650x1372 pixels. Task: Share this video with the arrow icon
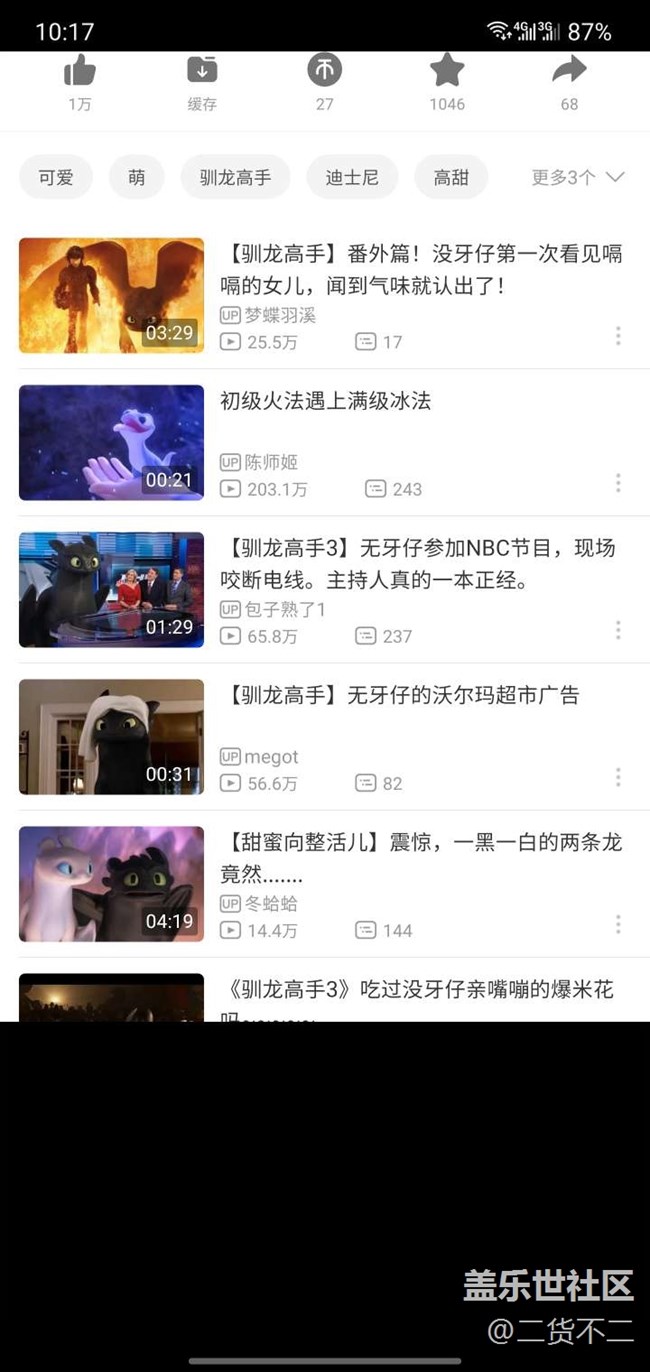coord(569,72)
